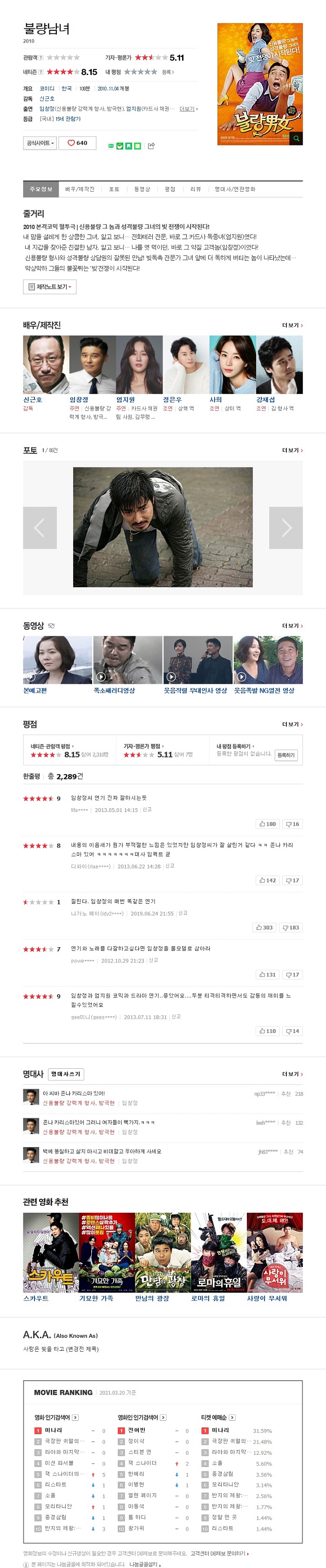
Task: Show the next photo in the gallery
Action: [x=286, y=528]
